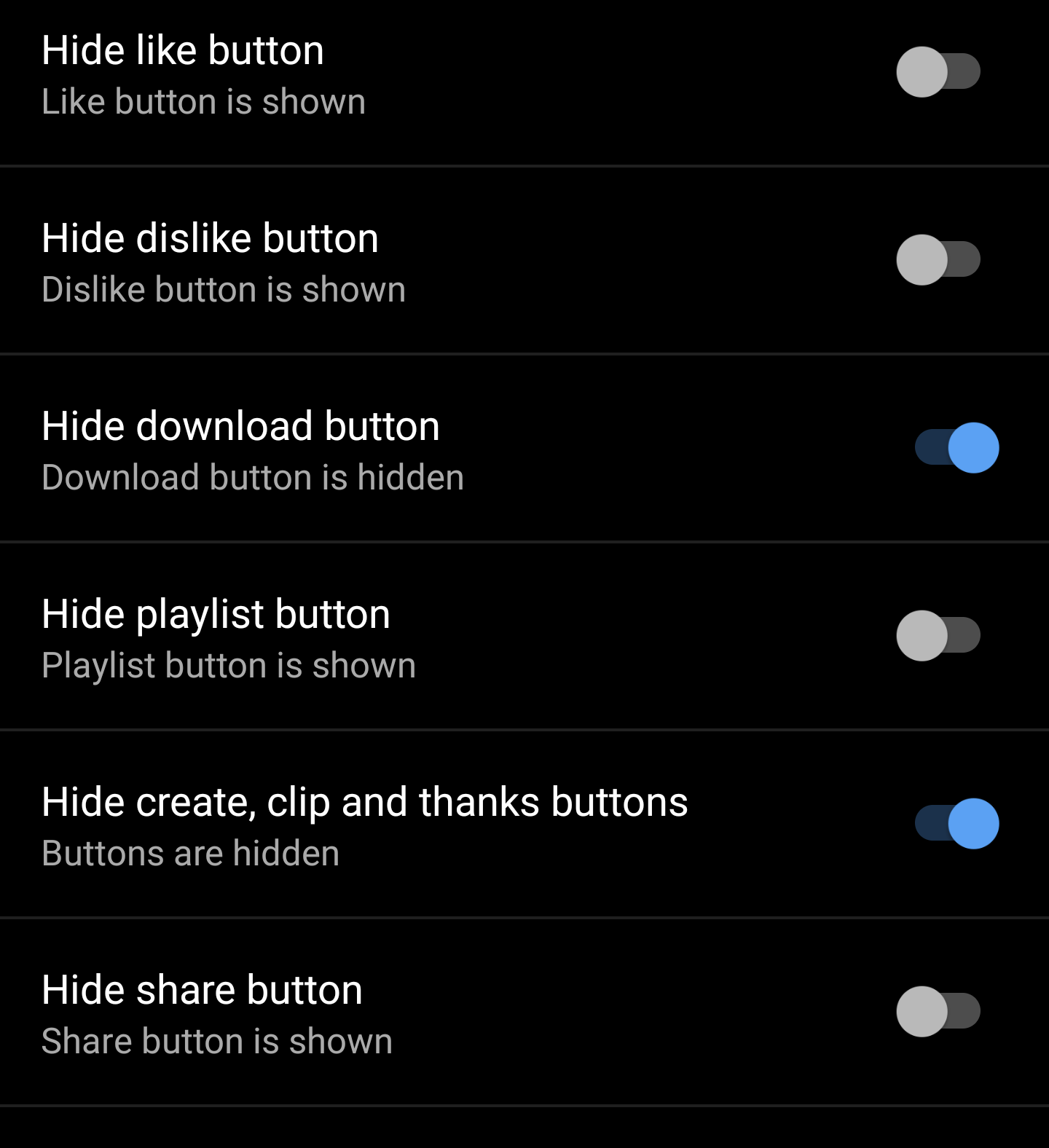
Task: Click the 'Playlist button is shown' description text
Action: [229, 665]
